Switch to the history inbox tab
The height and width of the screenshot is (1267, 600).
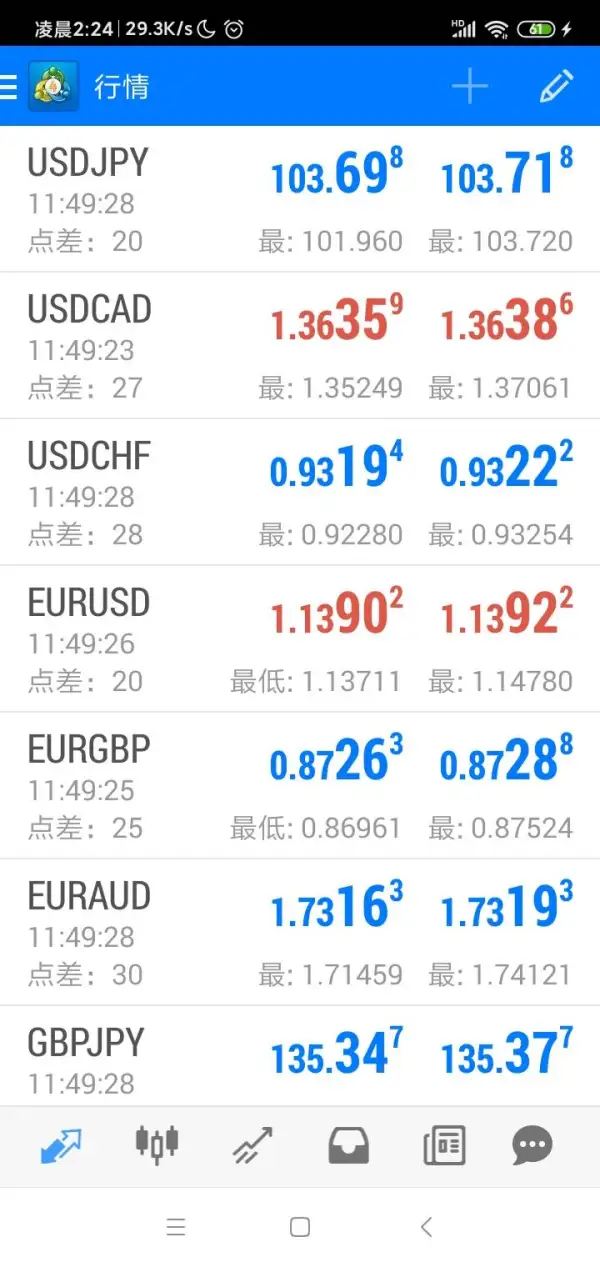tap(348, 1145)
